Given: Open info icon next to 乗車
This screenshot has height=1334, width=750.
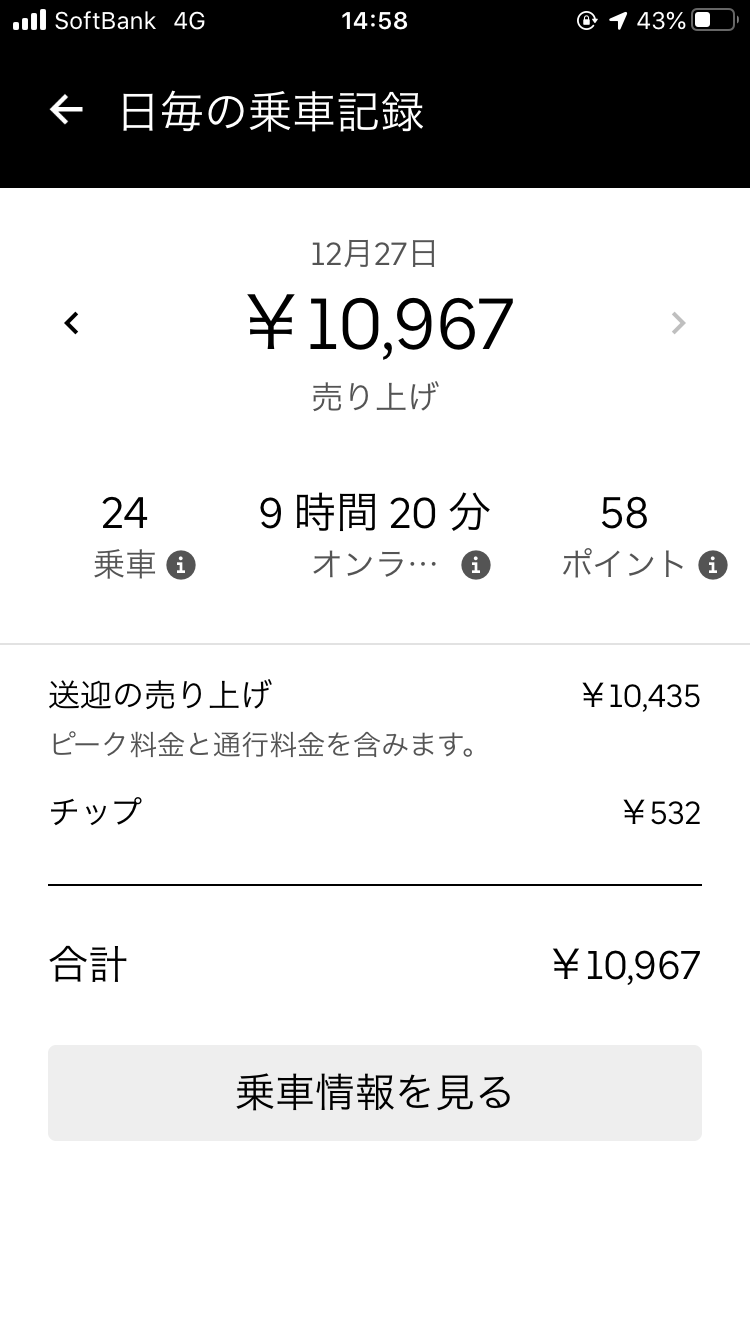Looking at the screenshot, I should click(180, 565).
